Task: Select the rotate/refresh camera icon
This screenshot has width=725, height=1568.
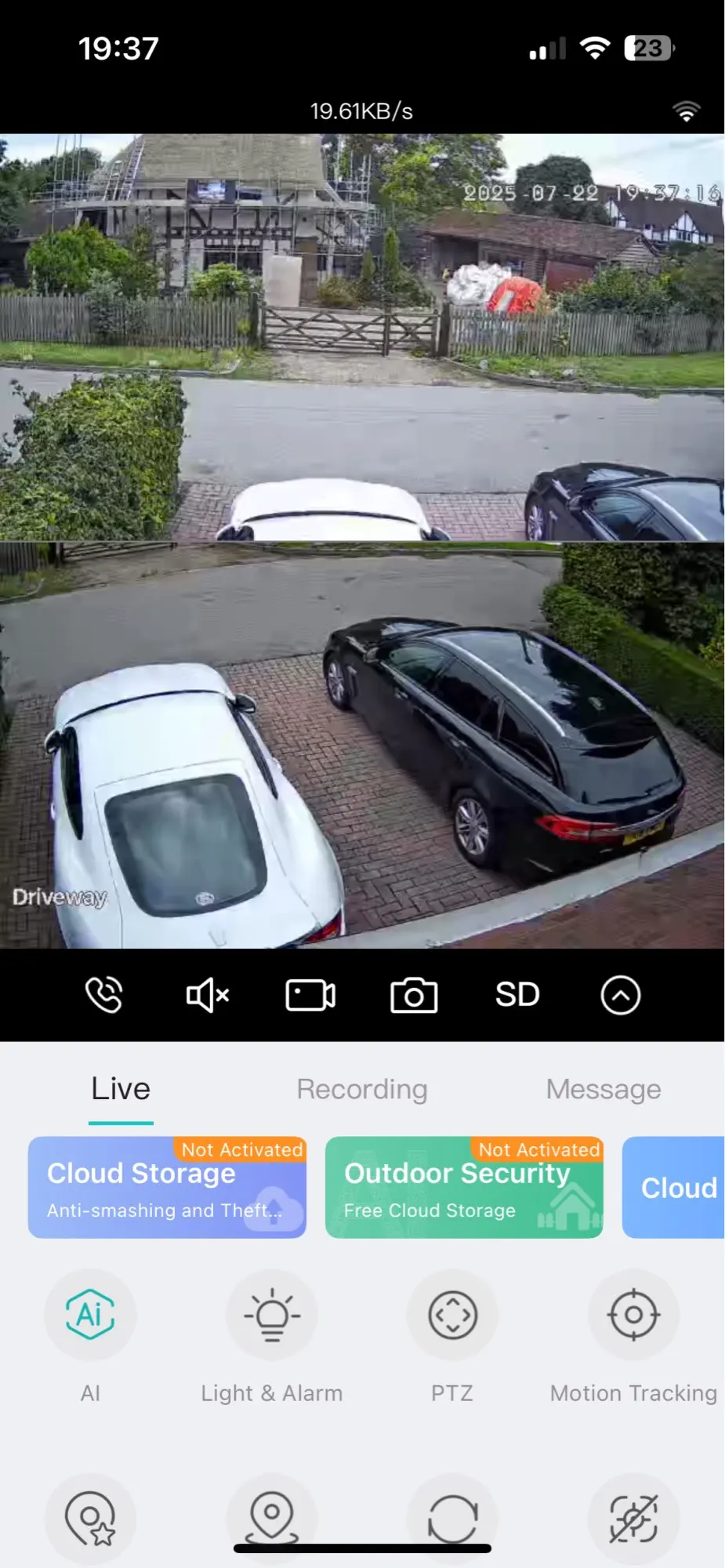Action: (x=452, y=1517)
